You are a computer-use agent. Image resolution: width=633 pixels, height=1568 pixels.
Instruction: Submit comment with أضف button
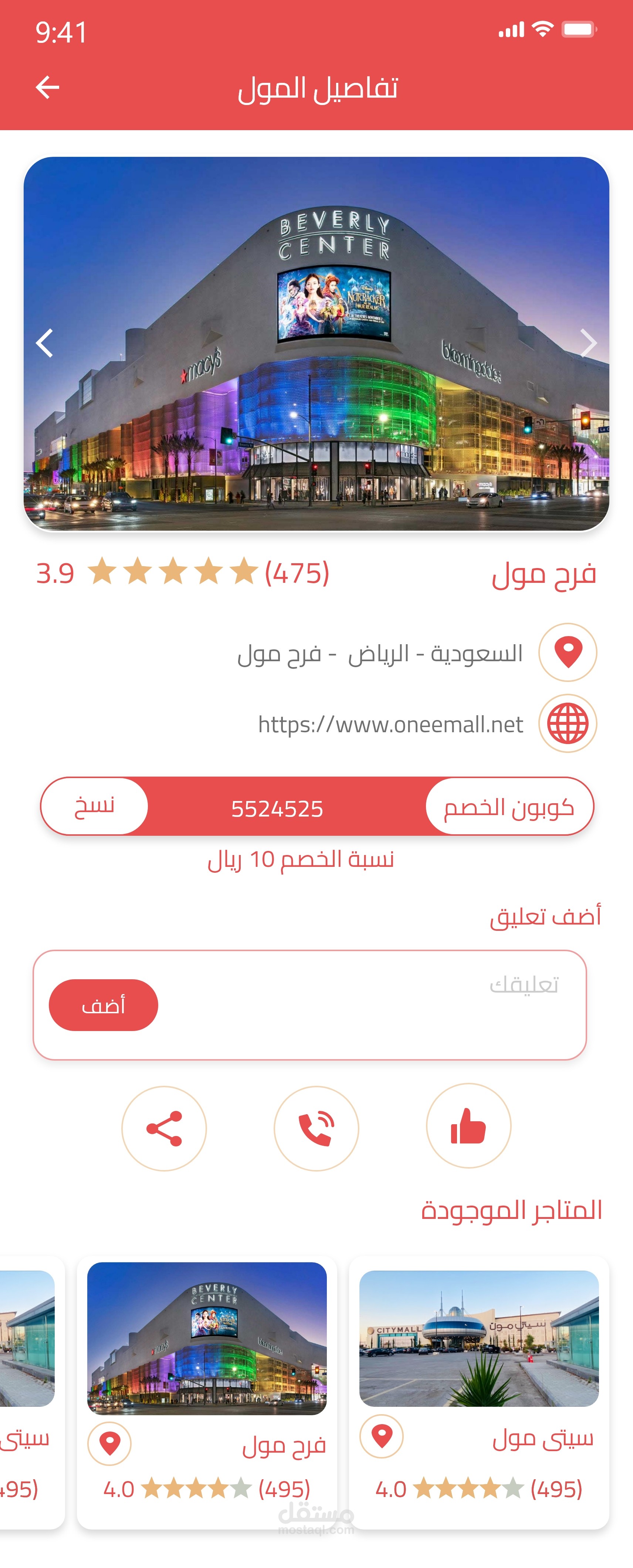coord(104,1005)
